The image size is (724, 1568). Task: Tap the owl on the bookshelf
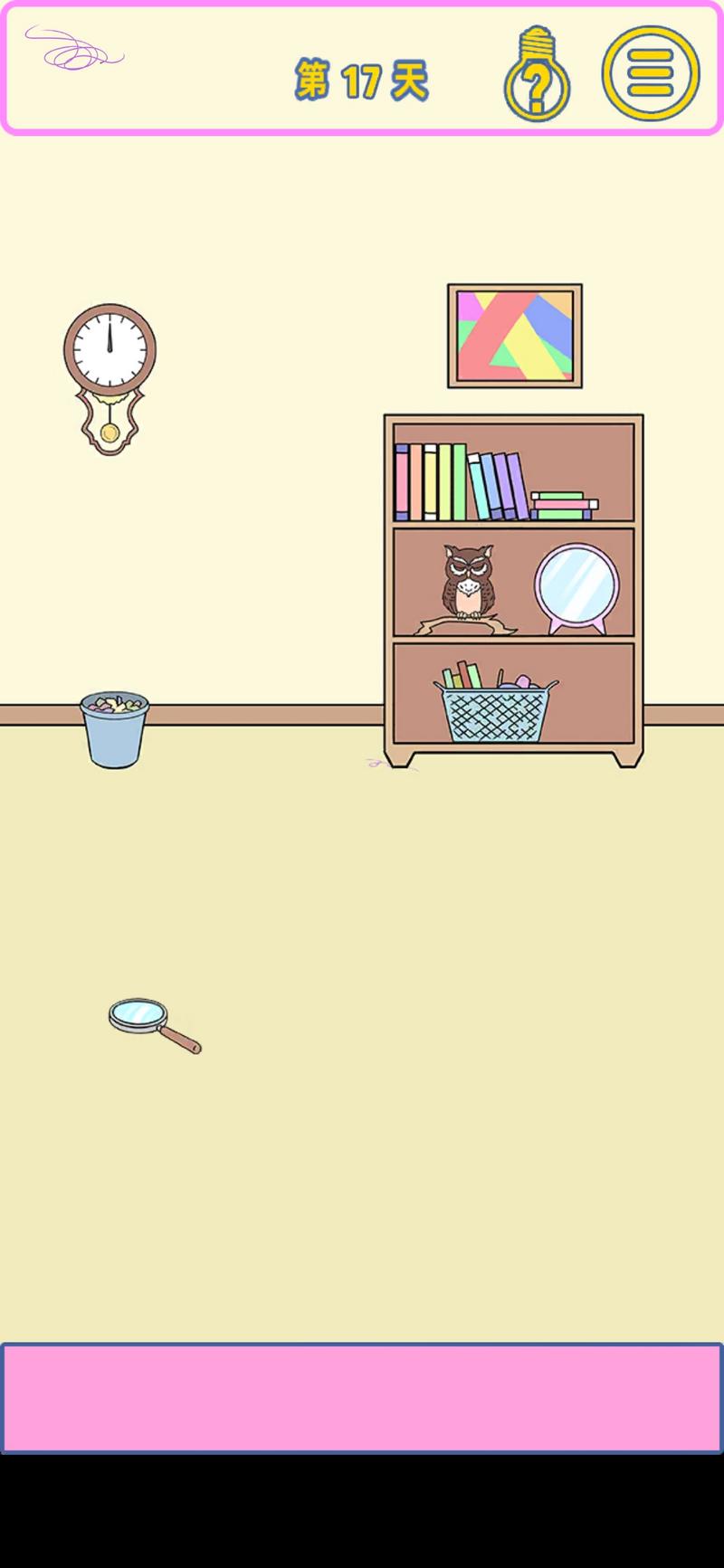pyautogui.click(x=468, y=582)
